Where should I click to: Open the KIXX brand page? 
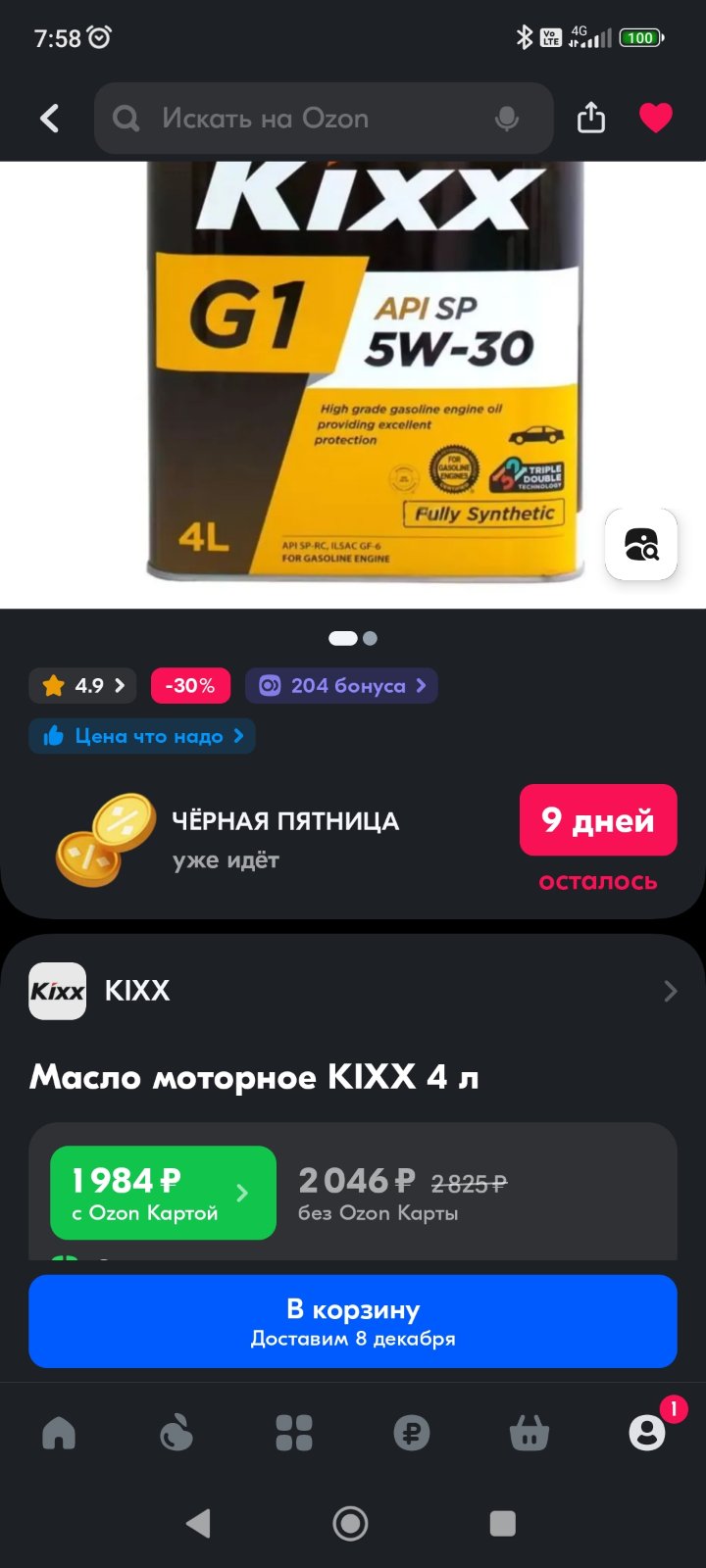coord(353,991)
